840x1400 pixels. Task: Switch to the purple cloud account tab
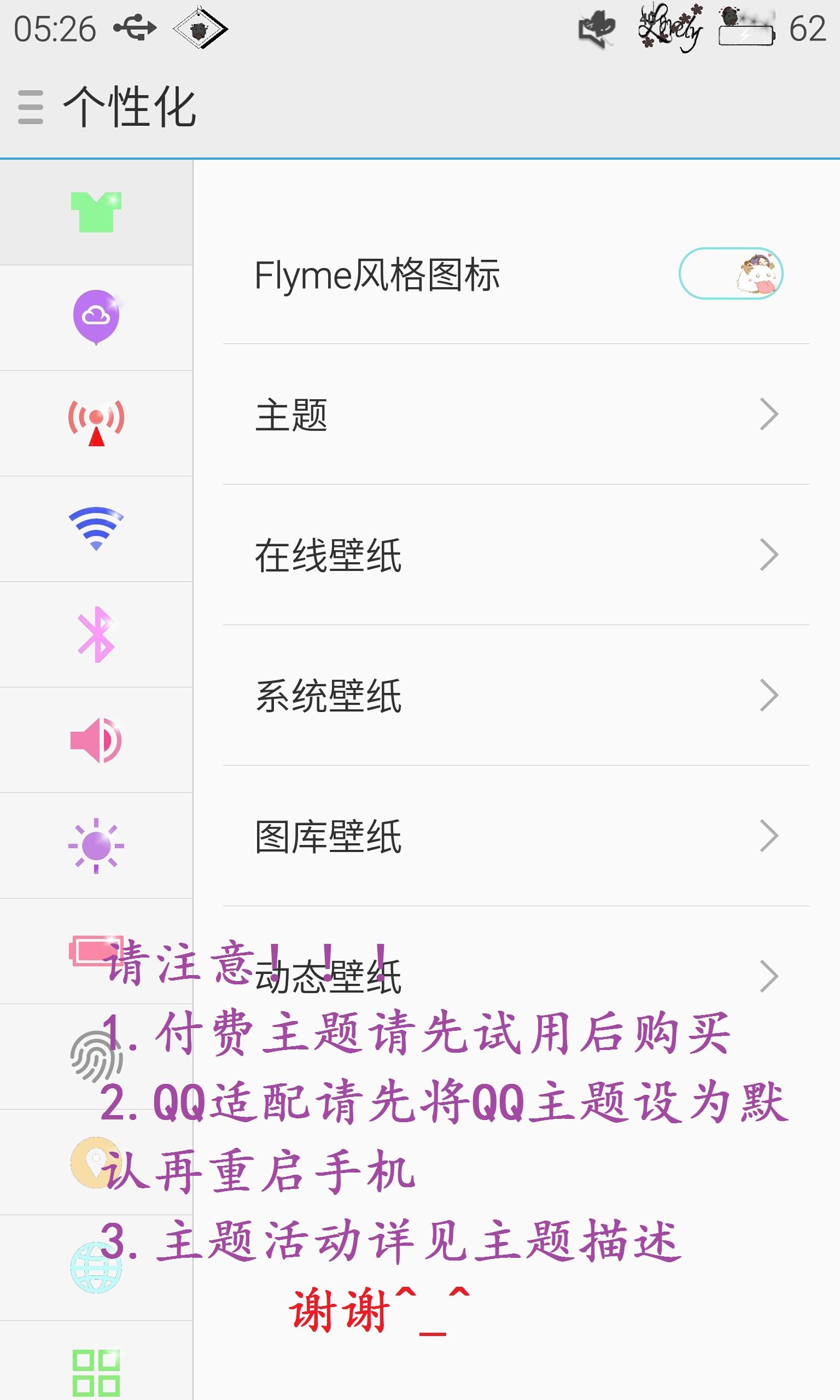coord(96,317)
